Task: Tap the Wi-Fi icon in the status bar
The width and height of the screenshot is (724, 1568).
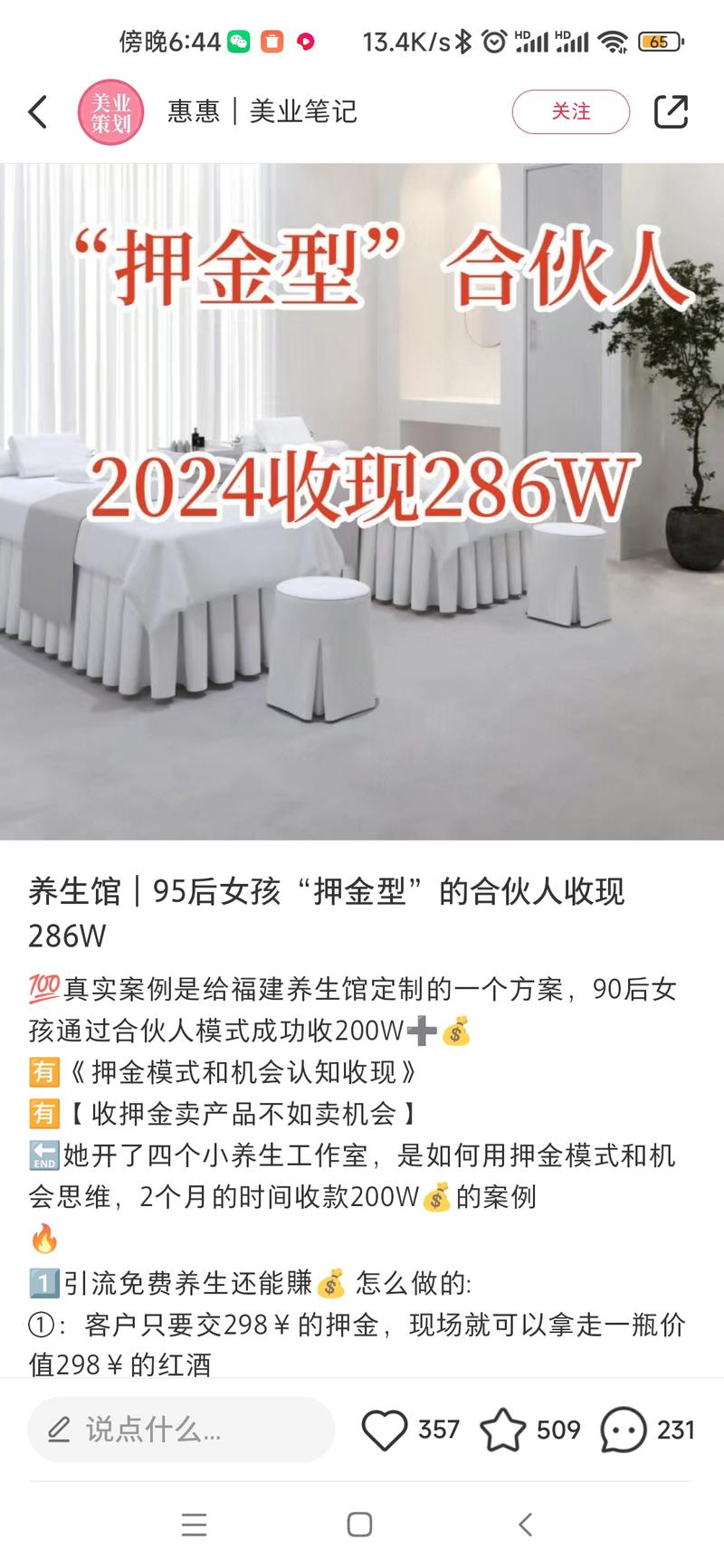Action: pos(614,41)
